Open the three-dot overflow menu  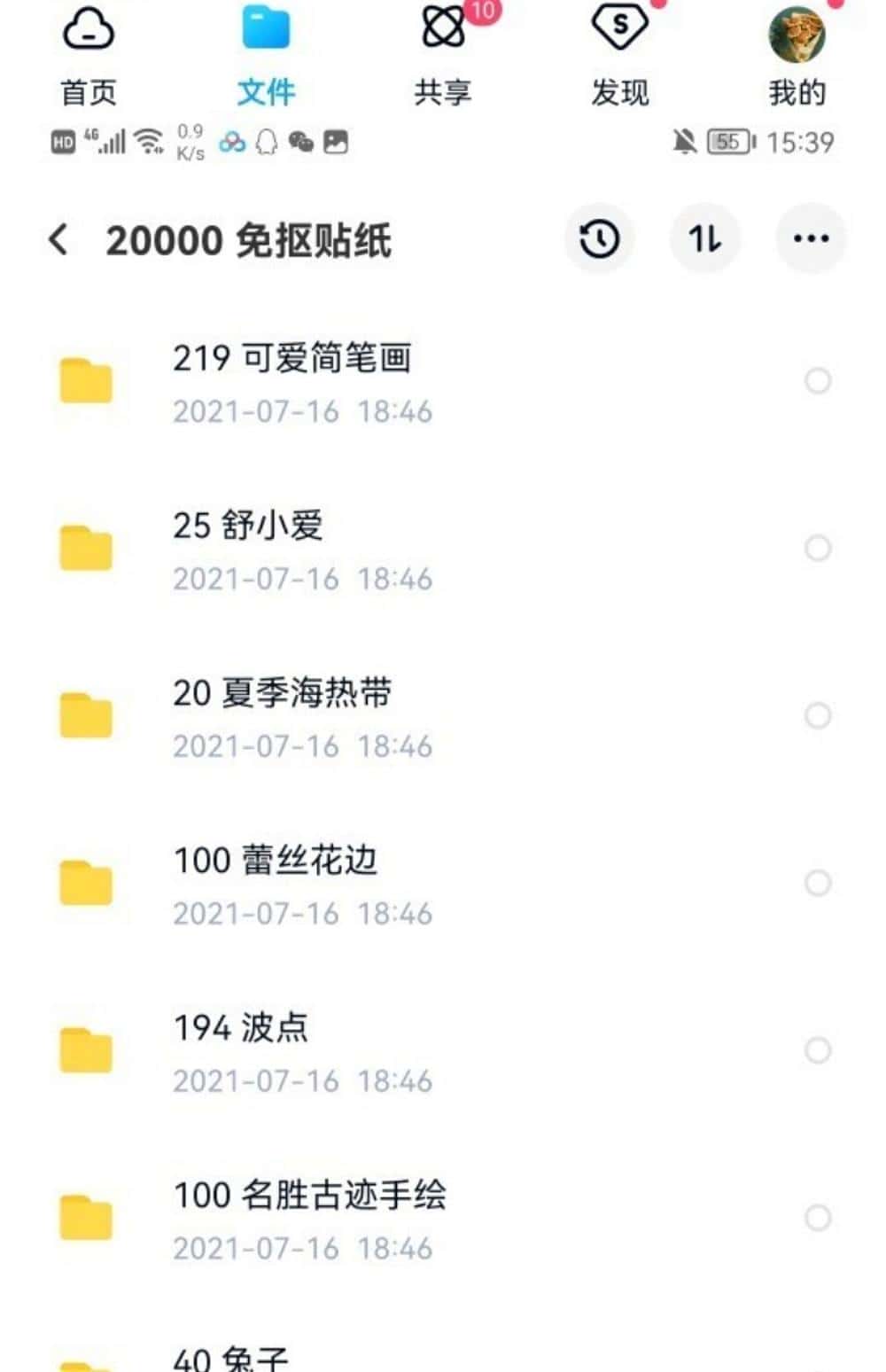tap(811, 239)
